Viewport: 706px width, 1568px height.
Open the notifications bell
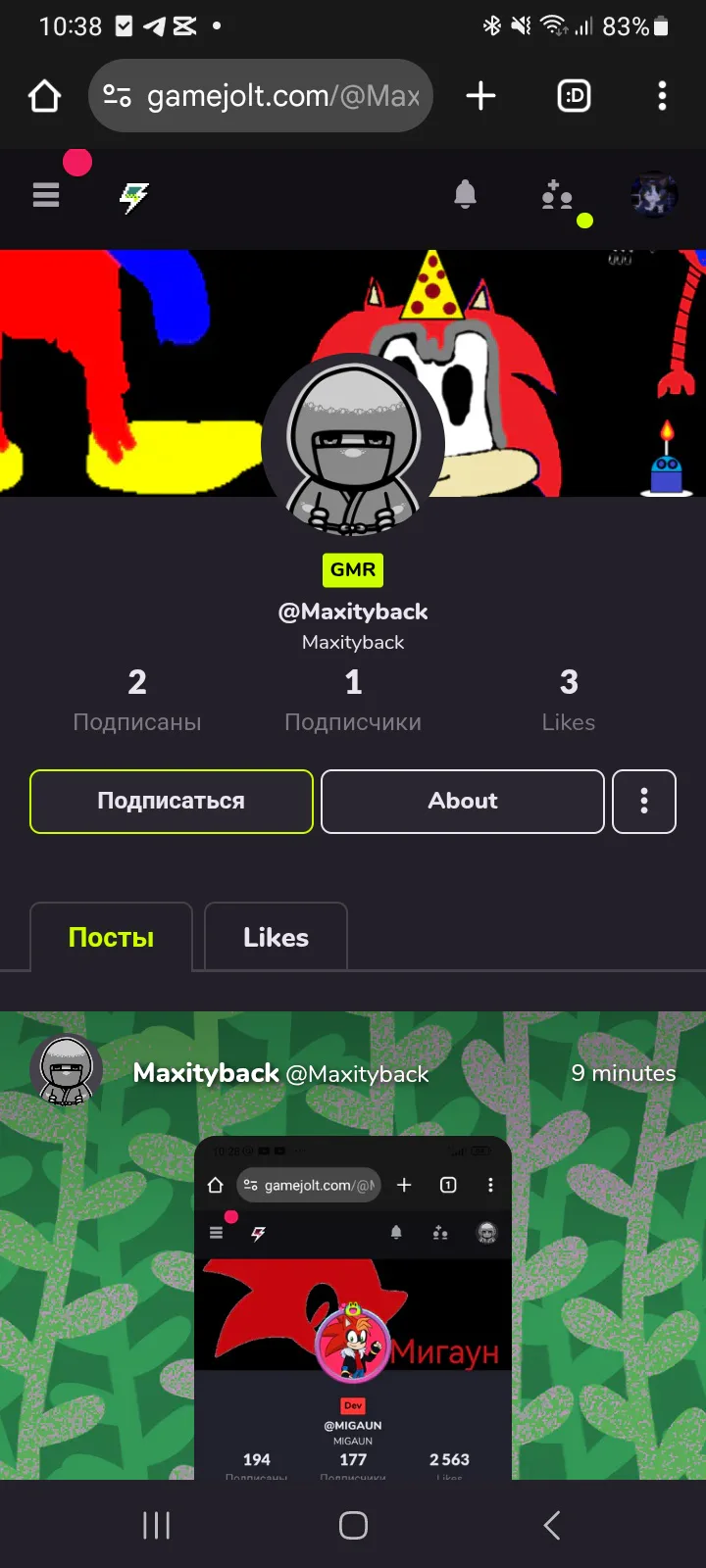point(465,195)
